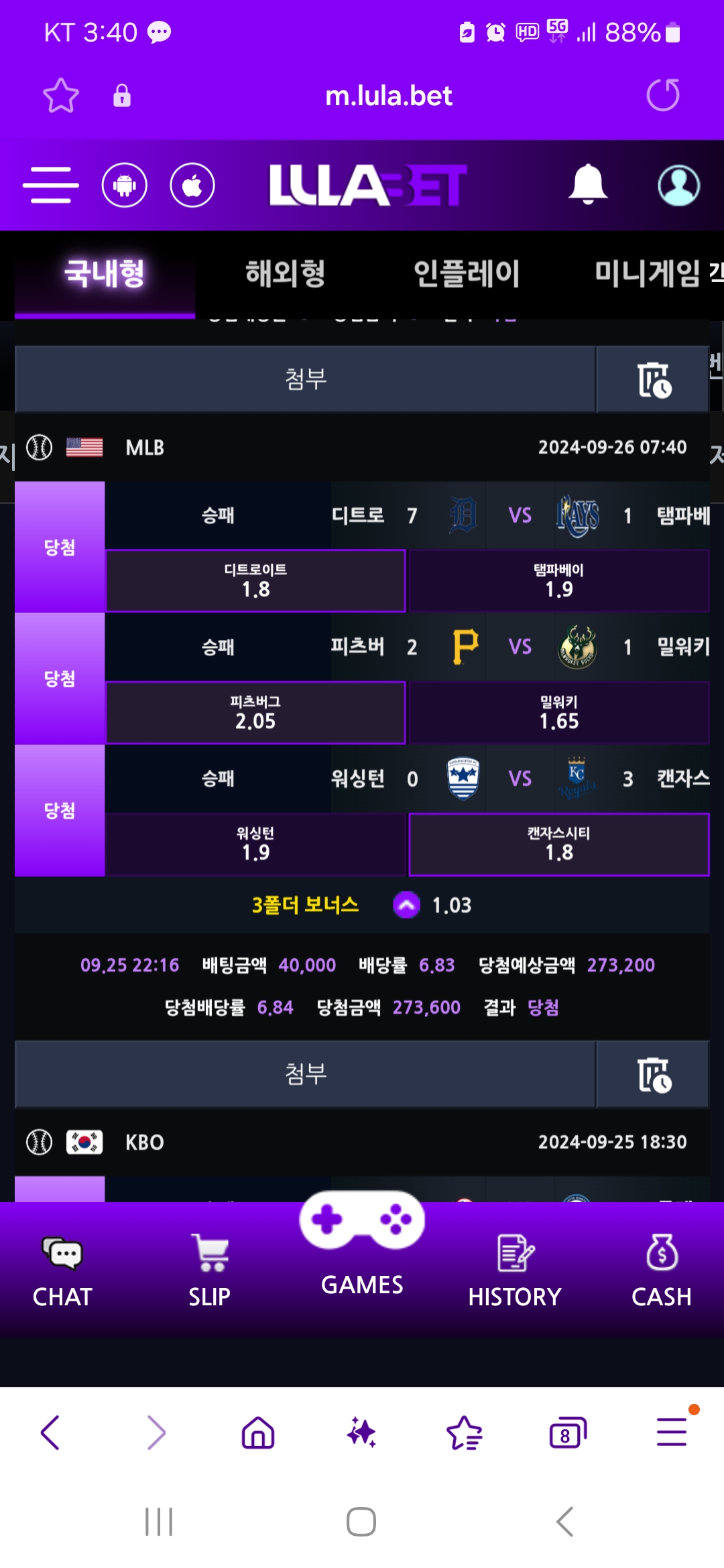Open the notifications bell
724x1568 pixels.
(588, 184)
